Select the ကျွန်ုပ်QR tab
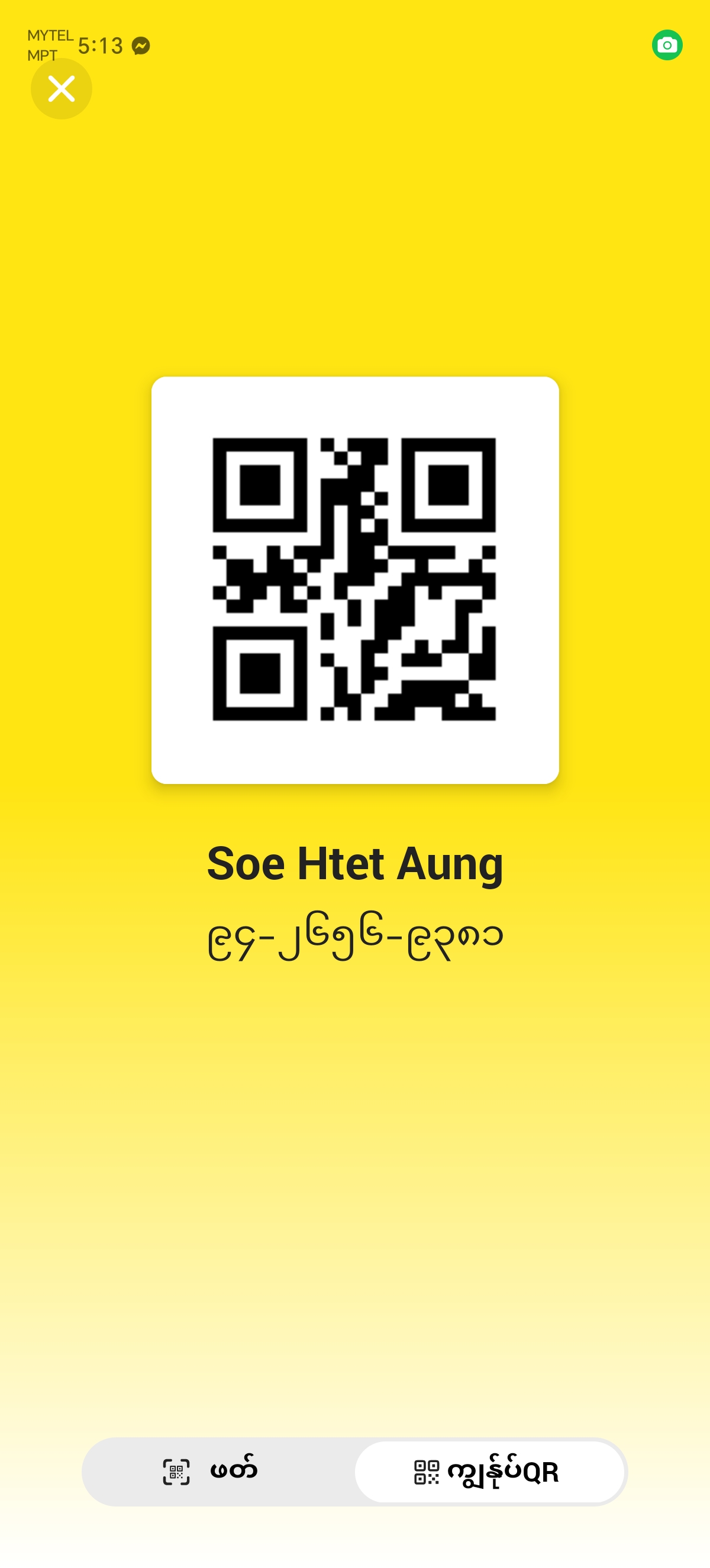This screenshot has width=710, height=1568. tap(489, 1471)
